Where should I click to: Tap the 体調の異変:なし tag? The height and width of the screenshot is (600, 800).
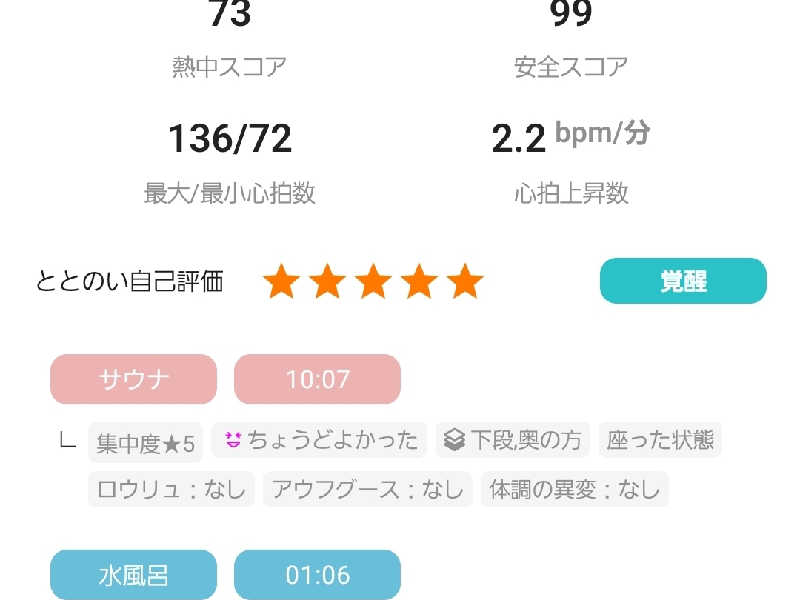[574, 489]
